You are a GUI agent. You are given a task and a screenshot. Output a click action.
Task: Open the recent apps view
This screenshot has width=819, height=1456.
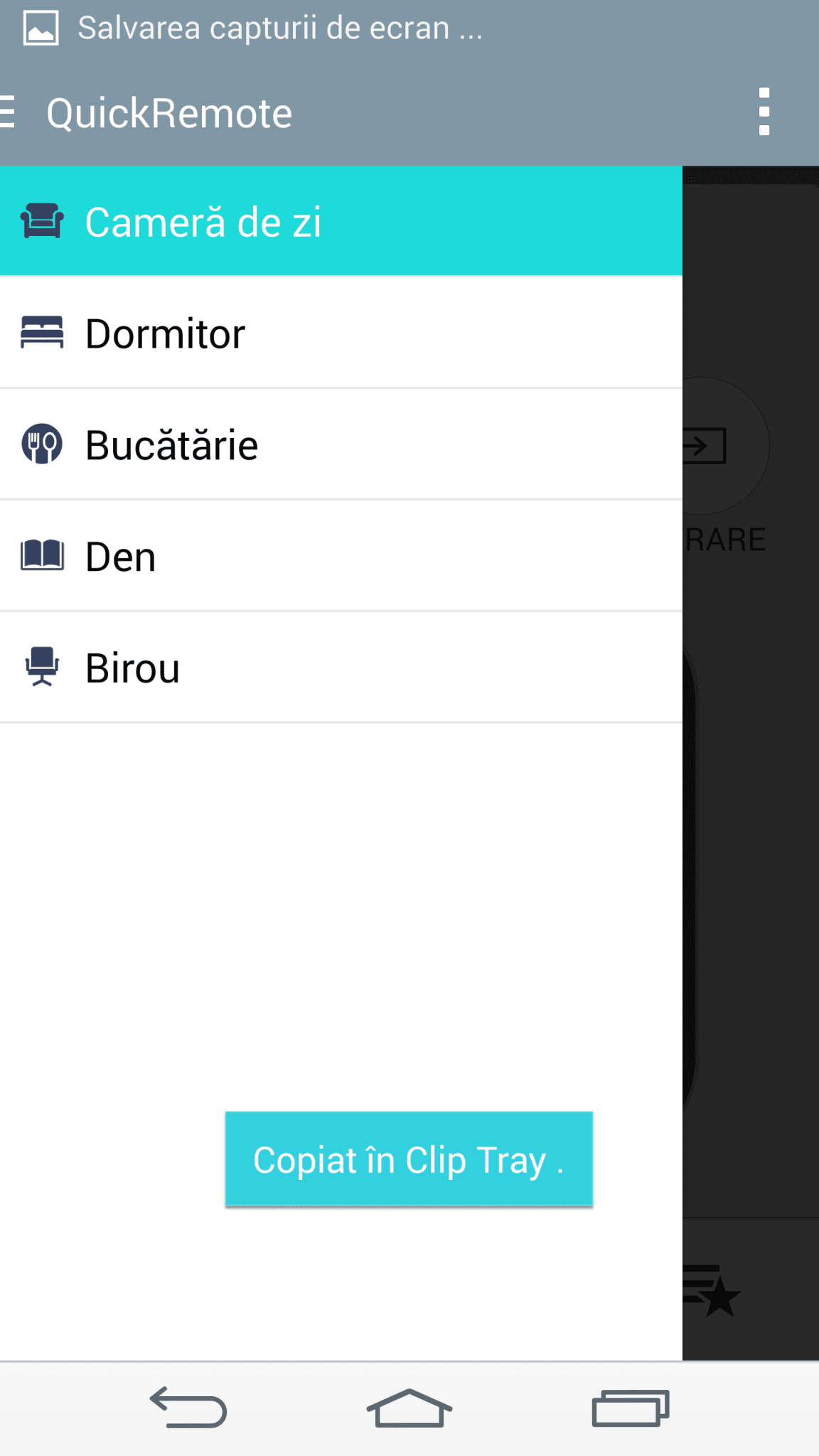tap(631, 1408)
